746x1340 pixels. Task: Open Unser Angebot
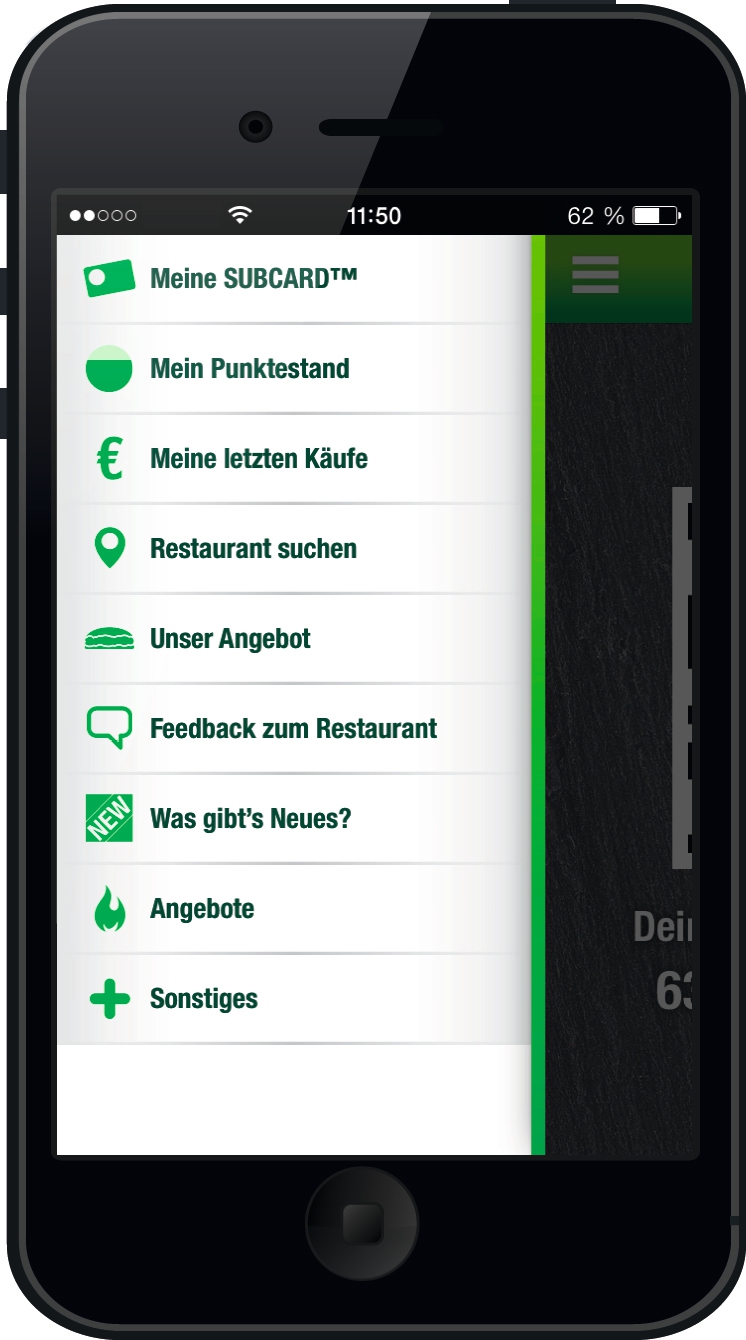pos(294,639)
